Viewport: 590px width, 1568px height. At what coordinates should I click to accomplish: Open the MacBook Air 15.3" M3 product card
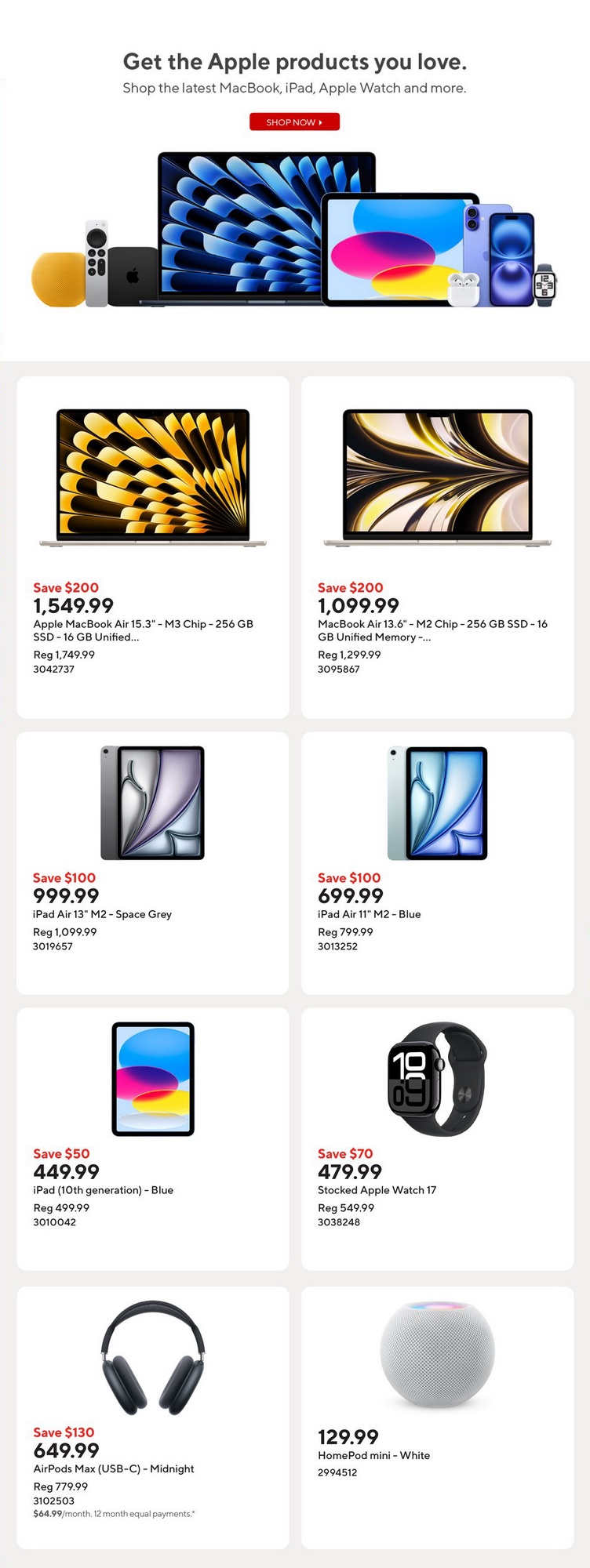pyautogui.click(x=153, y=547)
